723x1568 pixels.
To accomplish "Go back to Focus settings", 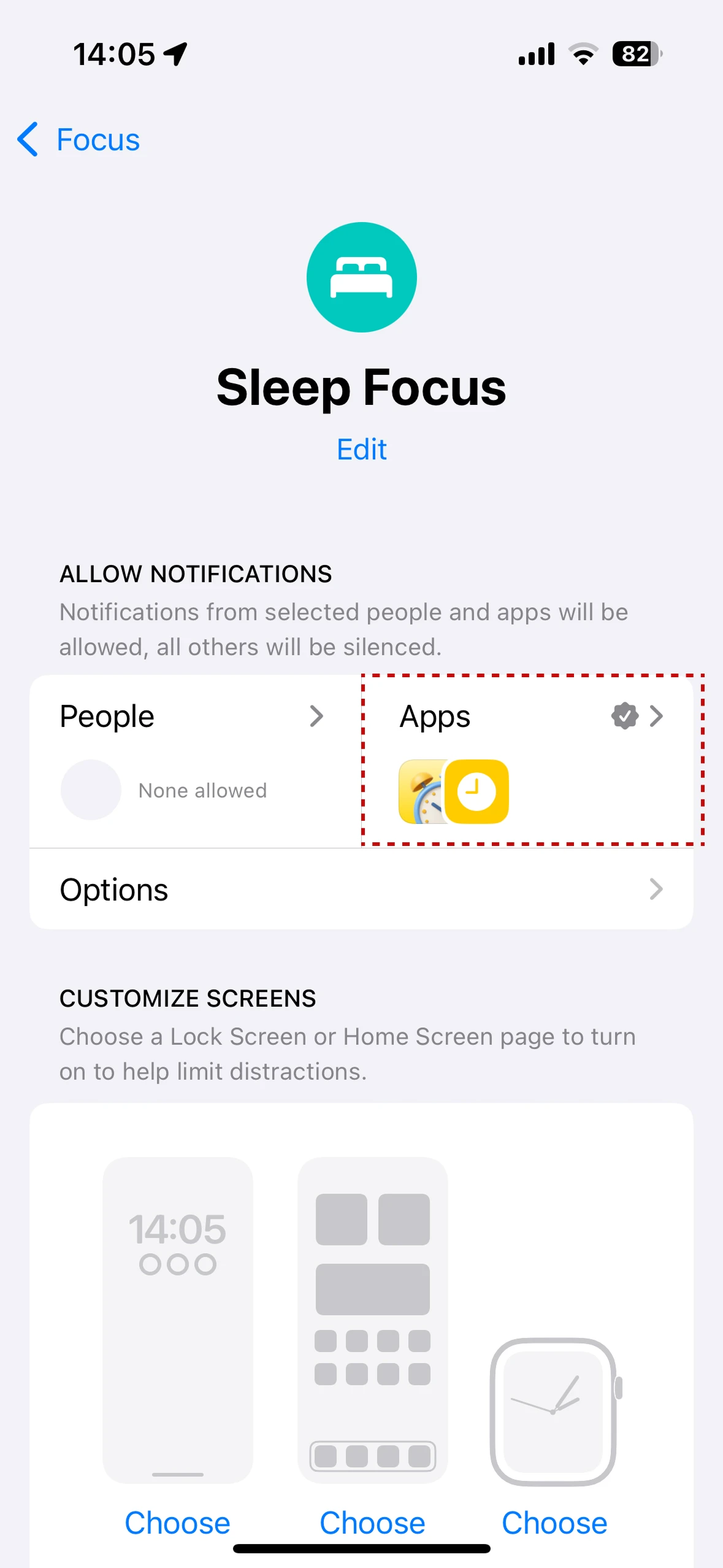I will click(78, 140).
